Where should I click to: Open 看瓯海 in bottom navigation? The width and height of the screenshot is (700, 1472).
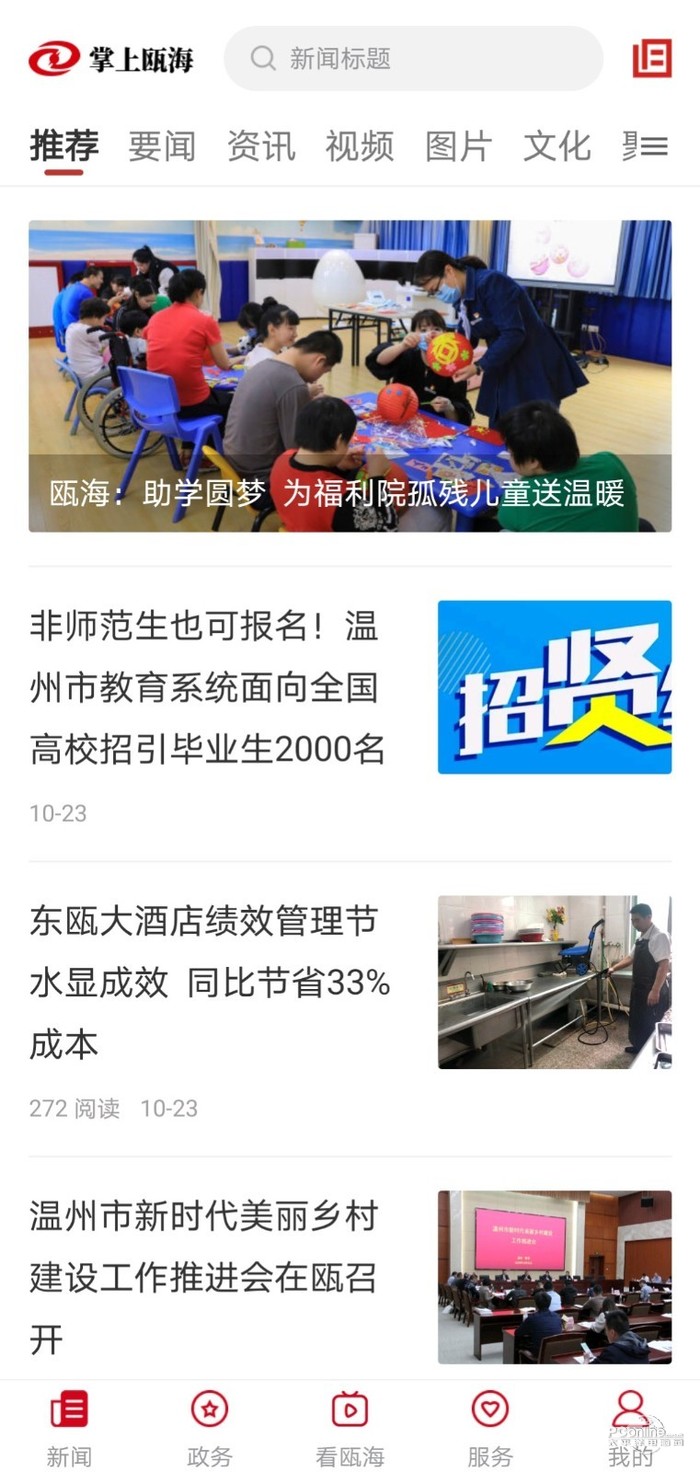pos(350,1426)
